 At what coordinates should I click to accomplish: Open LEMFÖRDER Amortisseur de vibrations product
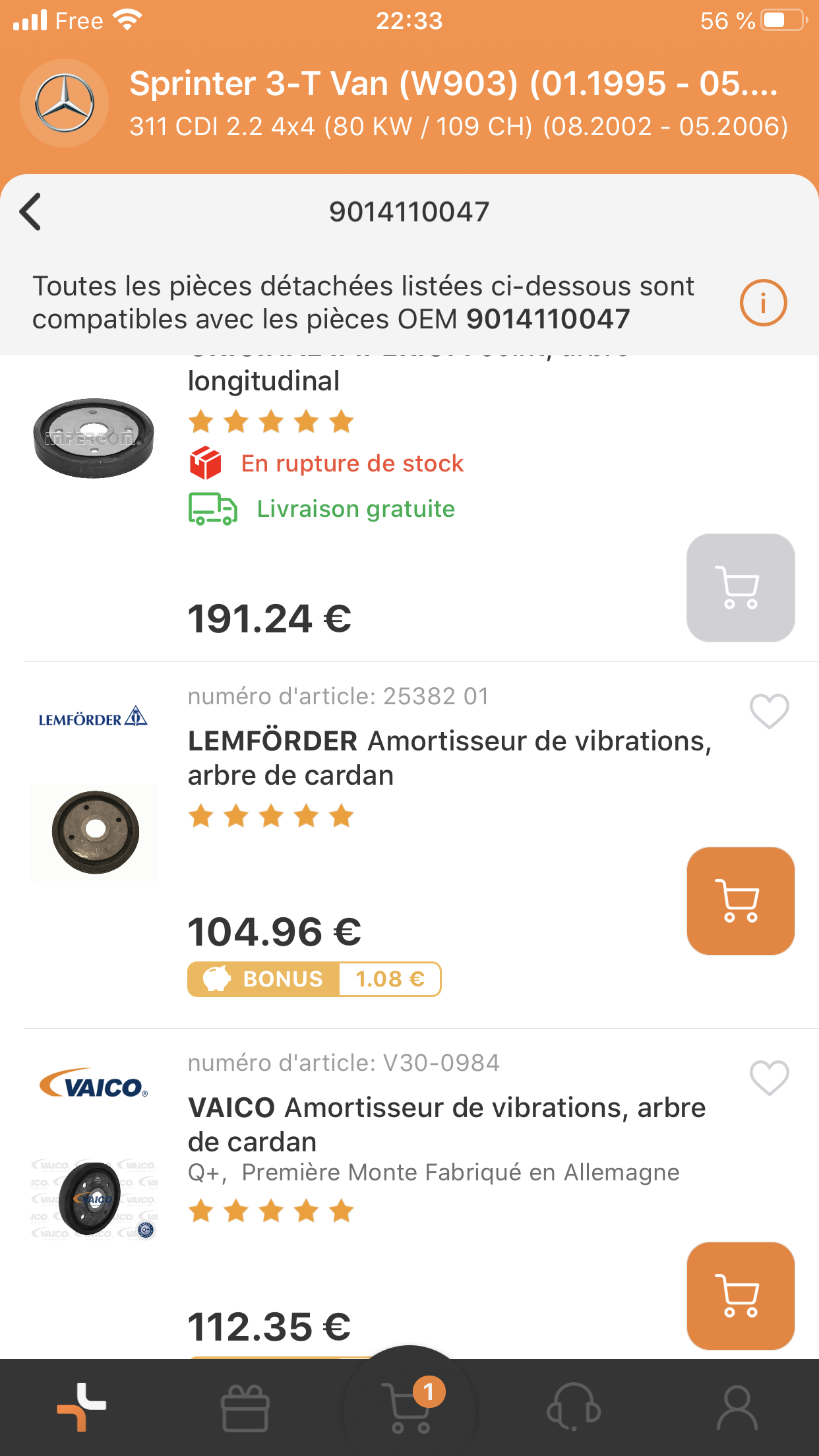[448, 758]
